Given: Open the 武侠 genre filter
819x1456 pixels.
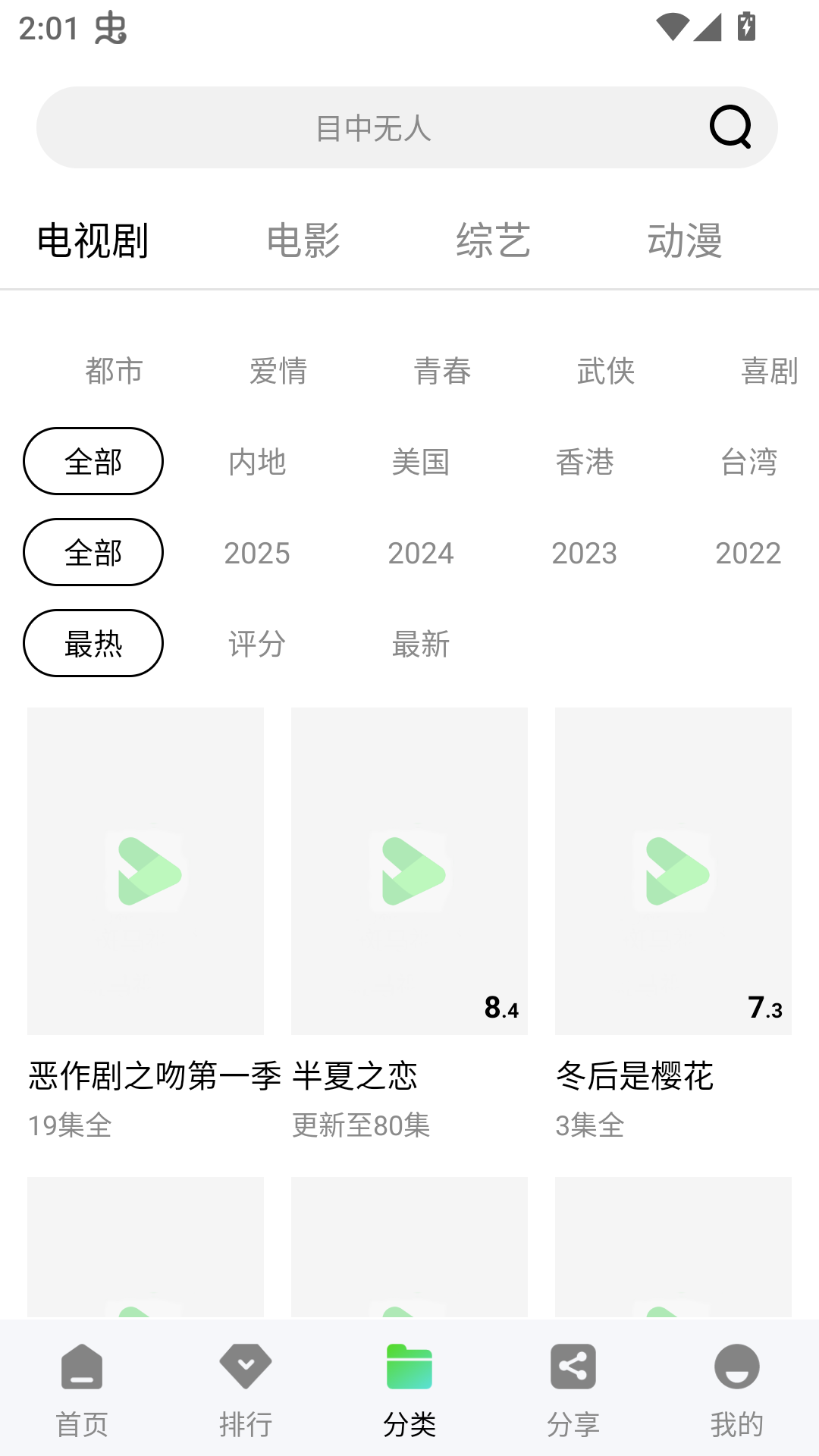Looking at the screenshot, I should click(x=604, y=371).
